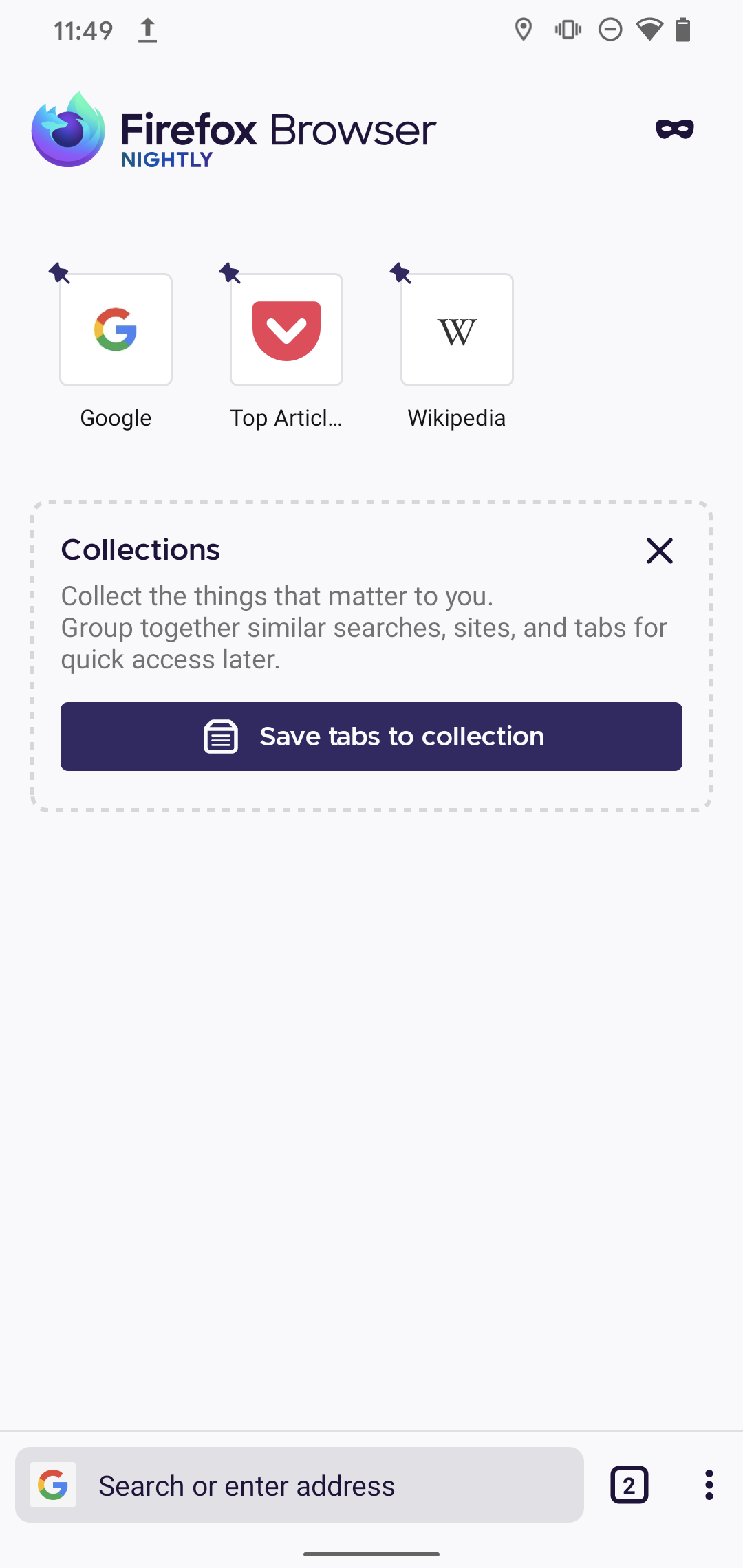Click the pin badge on Top Articles shortcut
743x1568 pixels.
click(x=230, y=273)
